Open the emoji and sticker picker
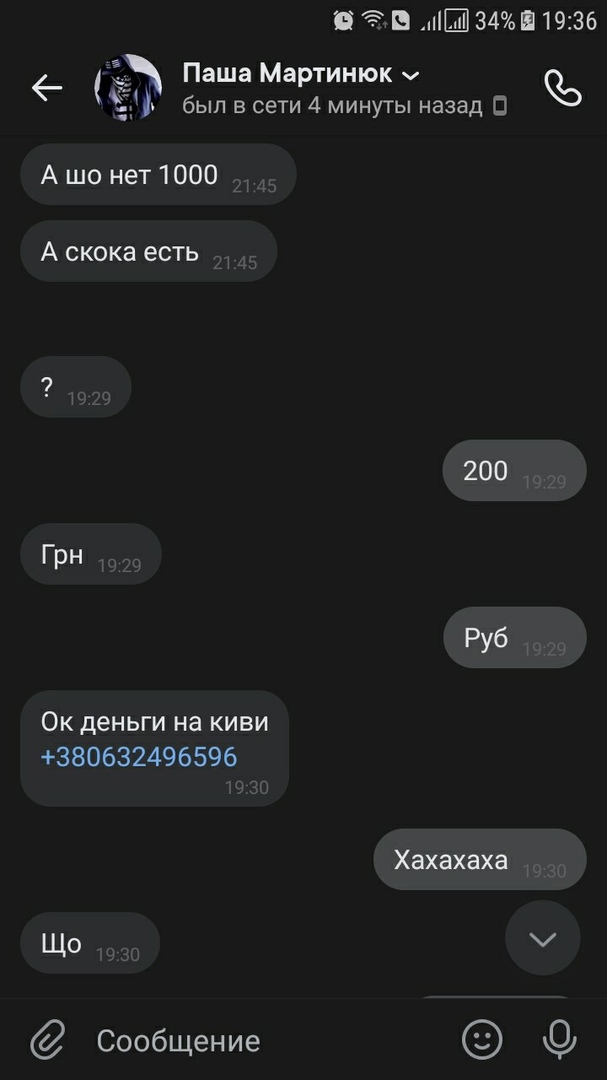The width and height of the screenshot is (607, 1080). [x=482, y=1040]
